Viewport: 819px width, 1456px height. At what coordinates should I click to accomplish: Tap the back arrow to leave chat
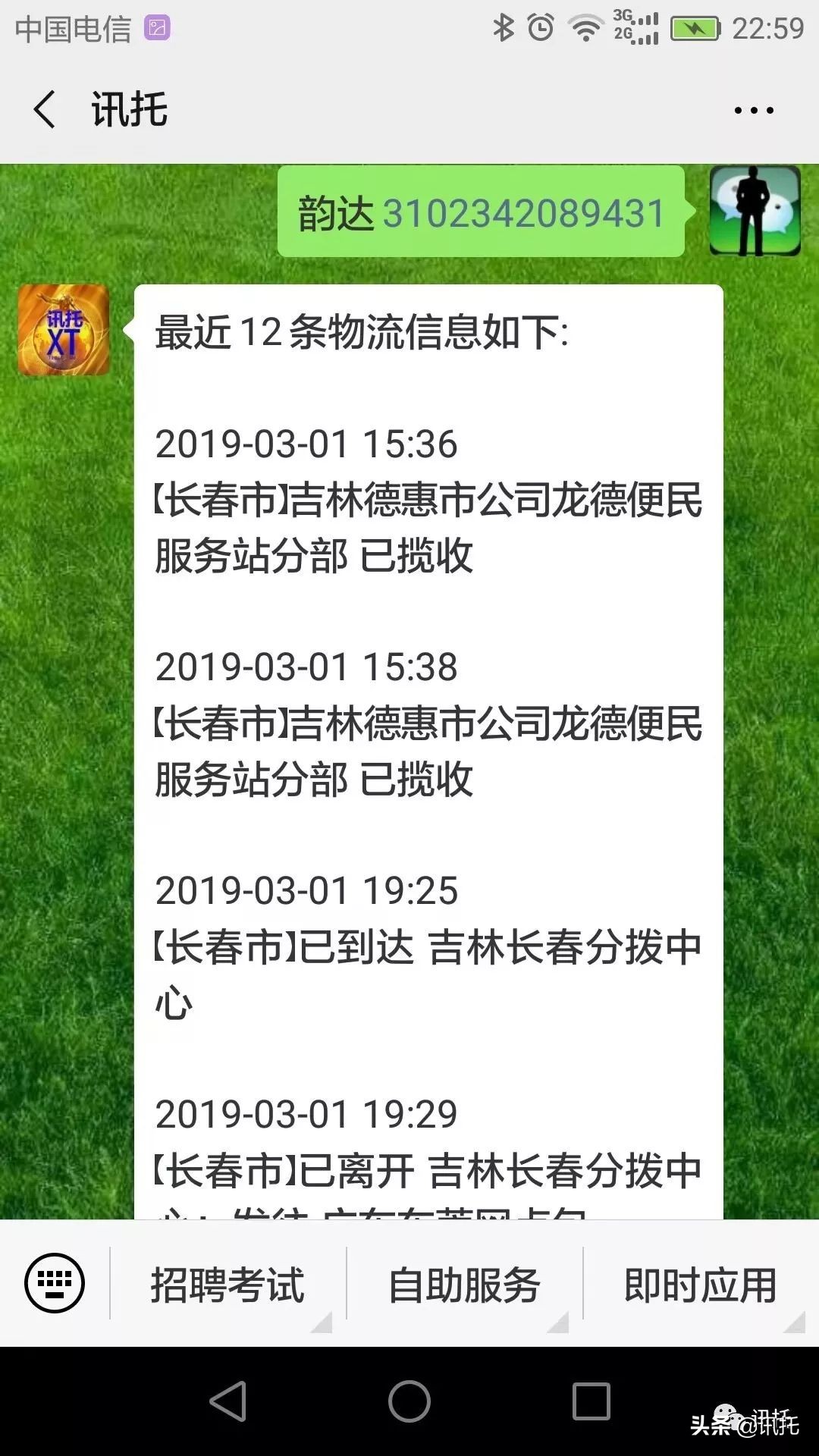(x=43, y=108)
